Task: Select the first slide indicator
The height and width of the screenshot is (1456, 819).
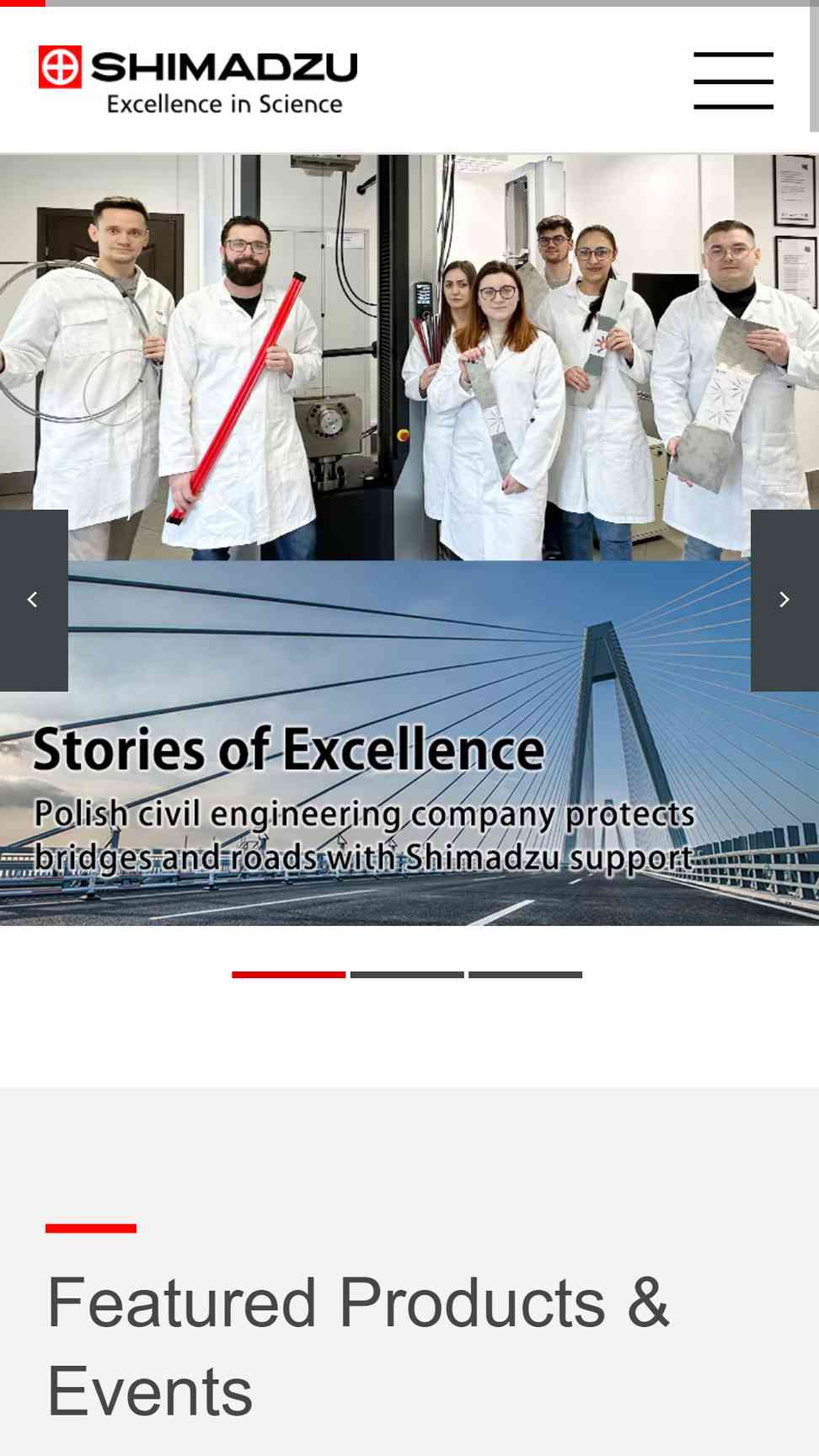Action: click(x=289, y=975)
